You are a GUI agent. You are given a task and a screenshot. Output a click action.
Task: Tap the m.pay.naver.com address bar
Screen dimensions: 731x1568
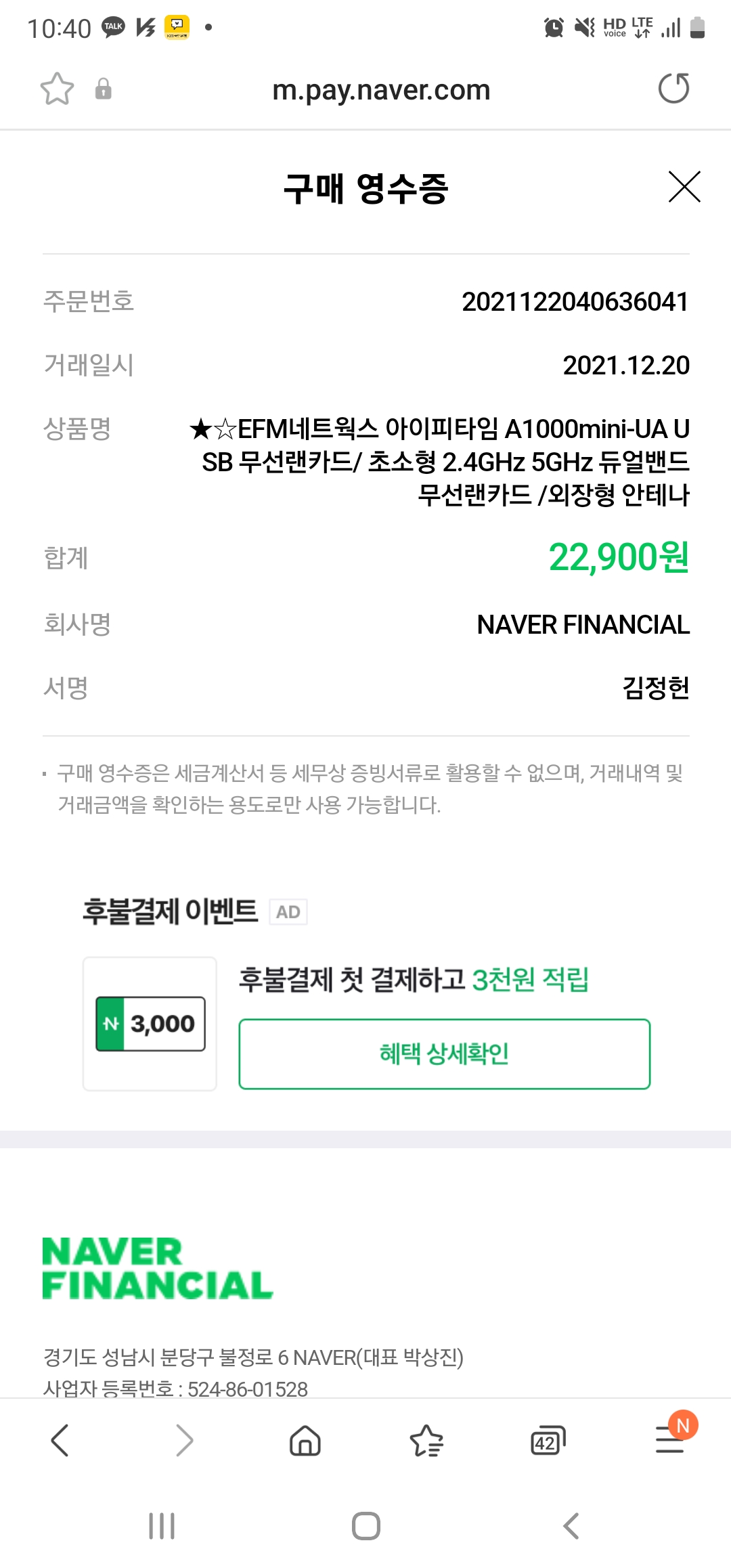pyautogui.click(x=381, y=90)
